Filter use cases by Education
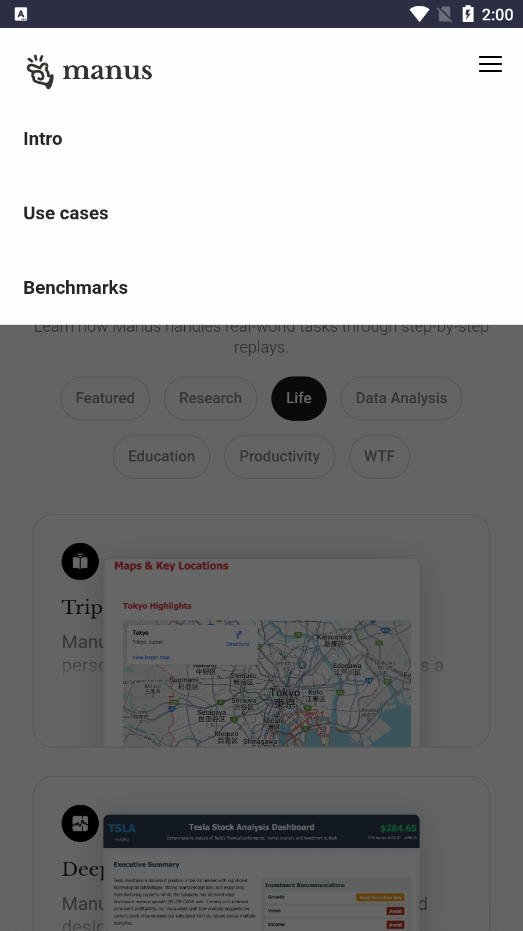This screenshot has width=523, height=931. pyautogui.click(x=161, y=456)
